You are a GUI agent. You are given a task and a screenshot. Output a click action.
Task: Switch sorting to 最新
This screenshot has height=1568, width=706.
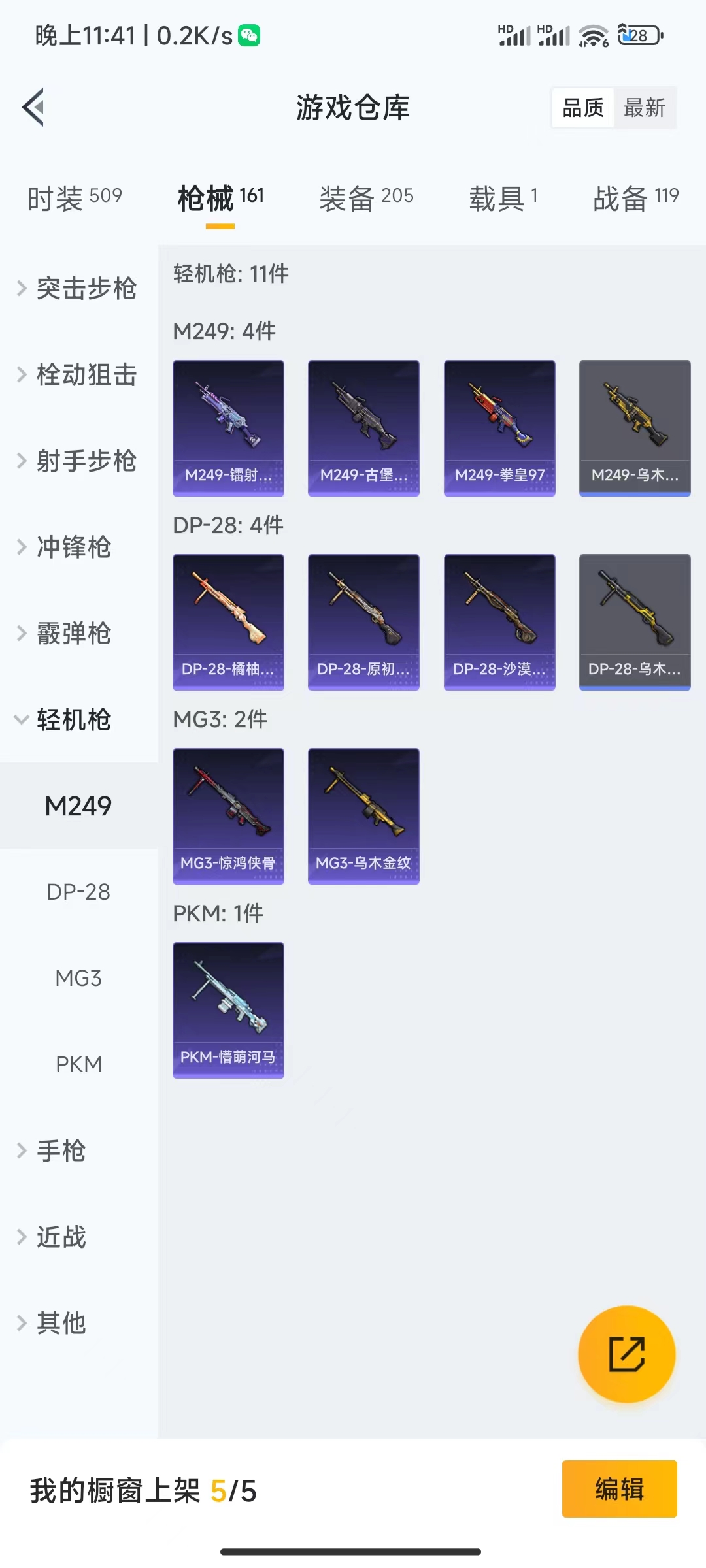point(644,108)
